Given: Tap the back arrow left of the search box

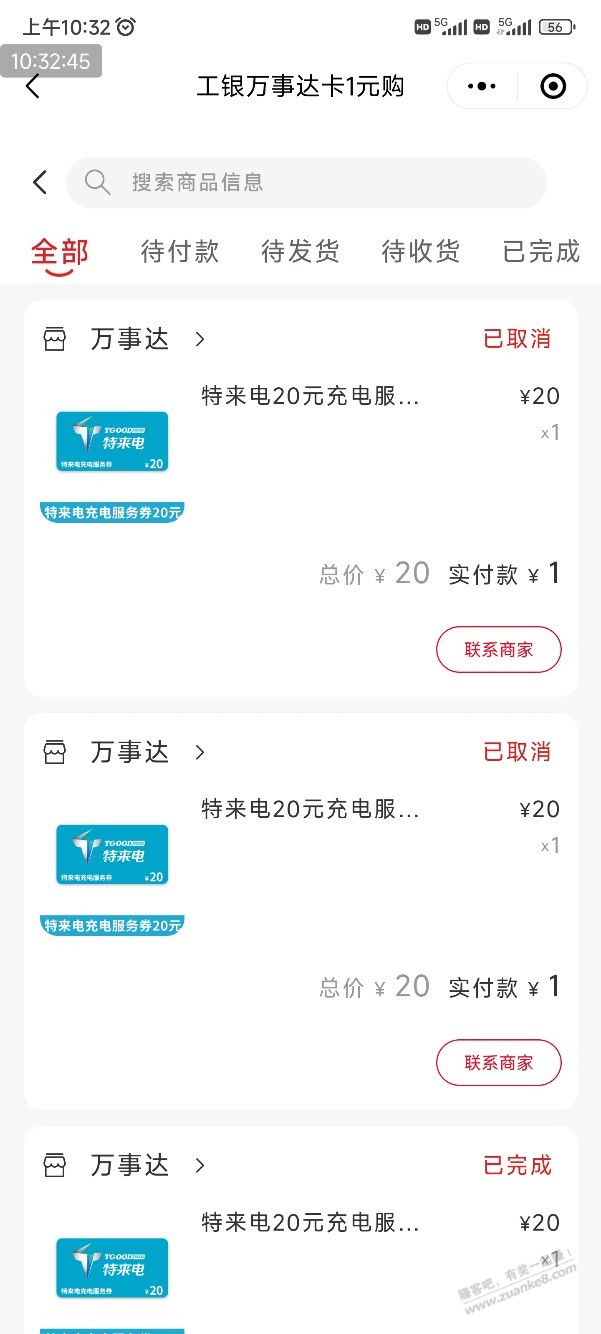Looking at the screenshot, I should click(x=40, y=182).
